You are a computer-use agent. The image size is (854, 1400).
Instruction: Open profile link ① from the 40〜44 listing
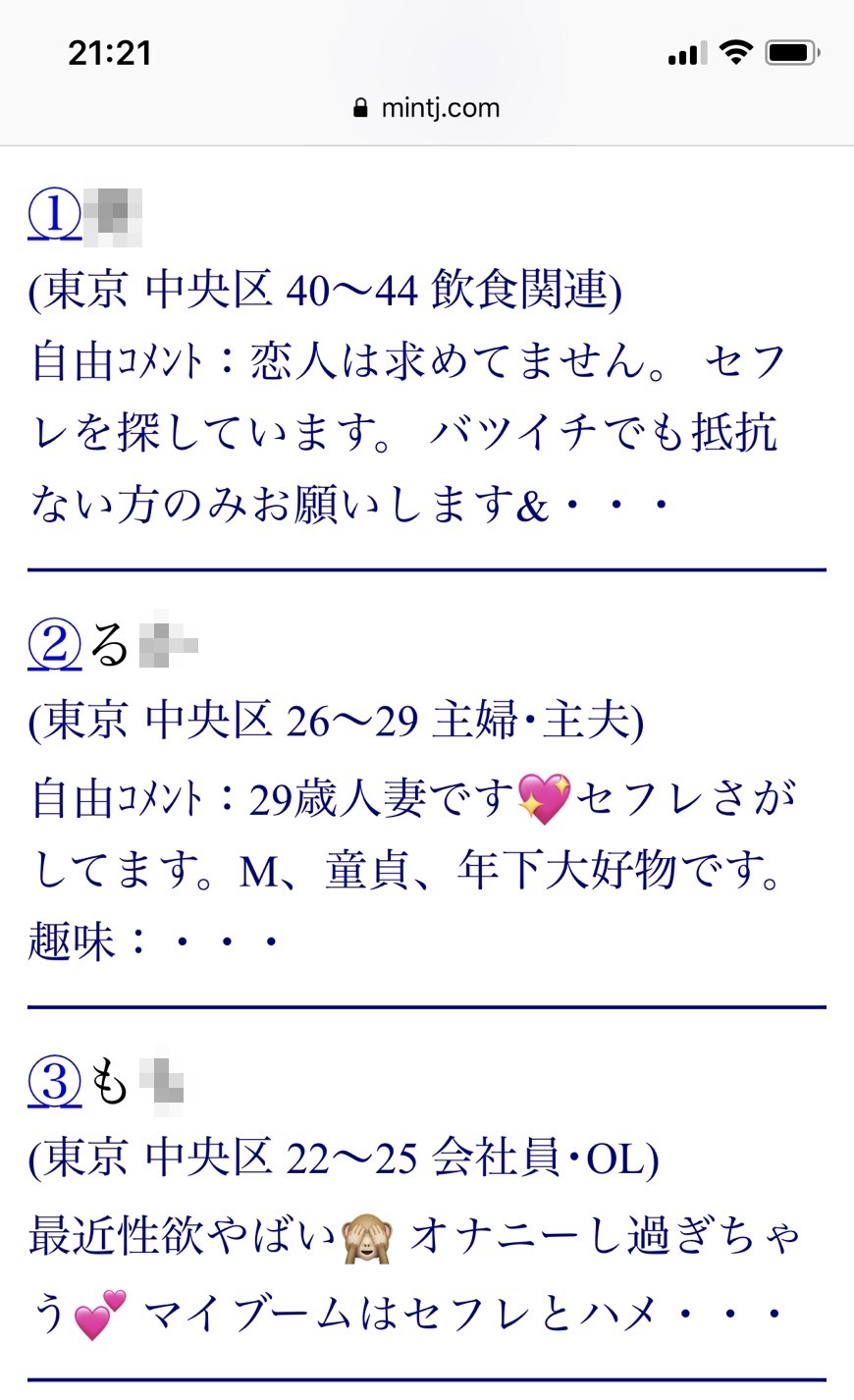[55, 215]
